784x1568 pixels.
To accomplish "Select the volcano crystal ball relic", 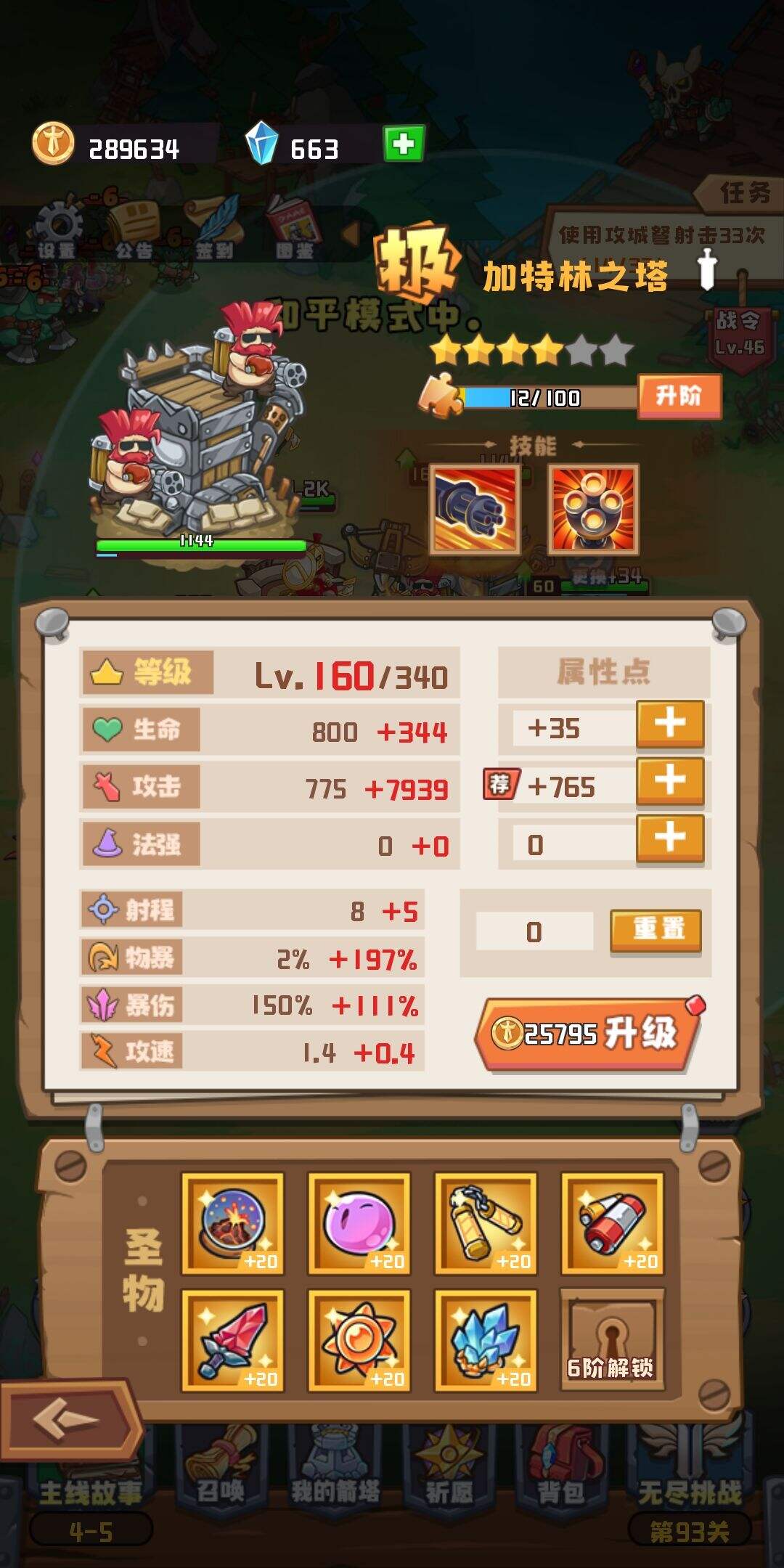I will click(232, 1224).
